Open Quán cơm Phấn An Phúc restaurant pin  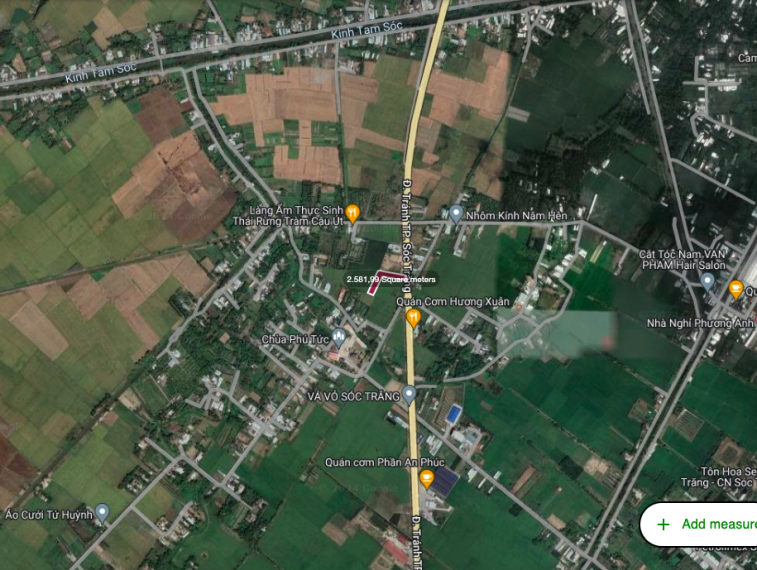pyautogui.click(x=427, y=479)
